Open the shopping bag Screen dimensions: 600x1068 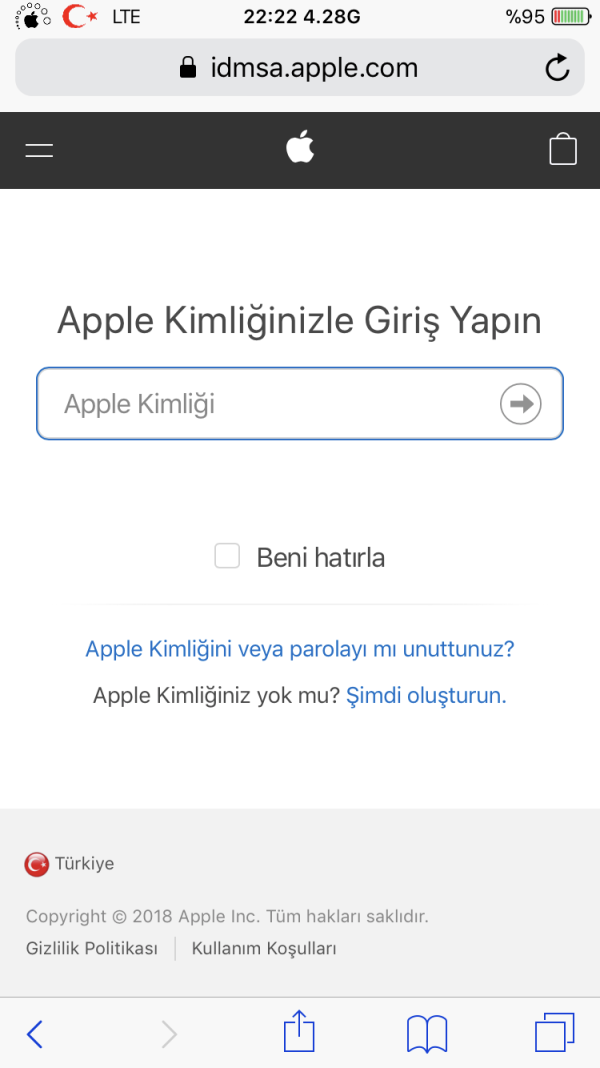(563, 150)
